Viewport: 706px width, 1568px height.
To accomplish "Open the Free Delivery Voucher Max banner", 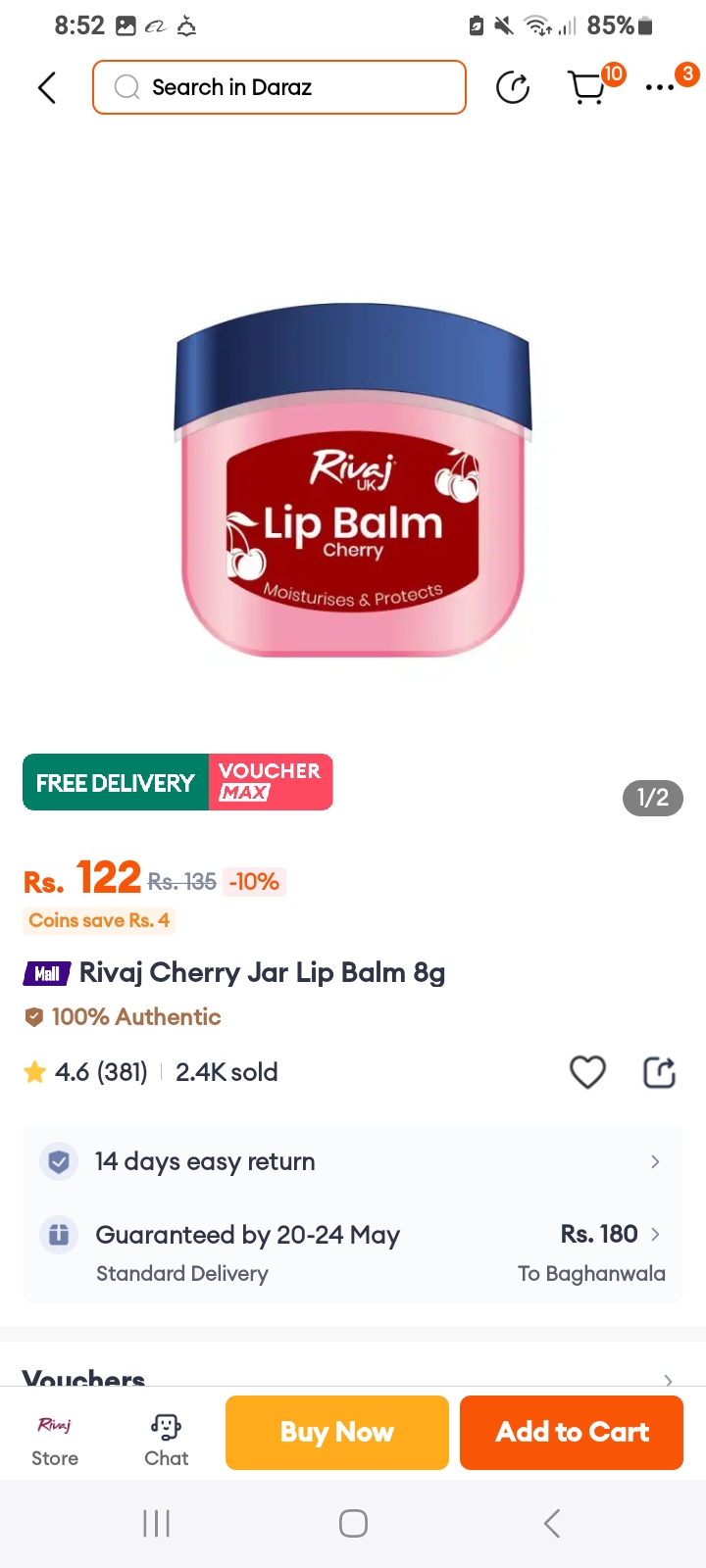I will tap(177, 782).
